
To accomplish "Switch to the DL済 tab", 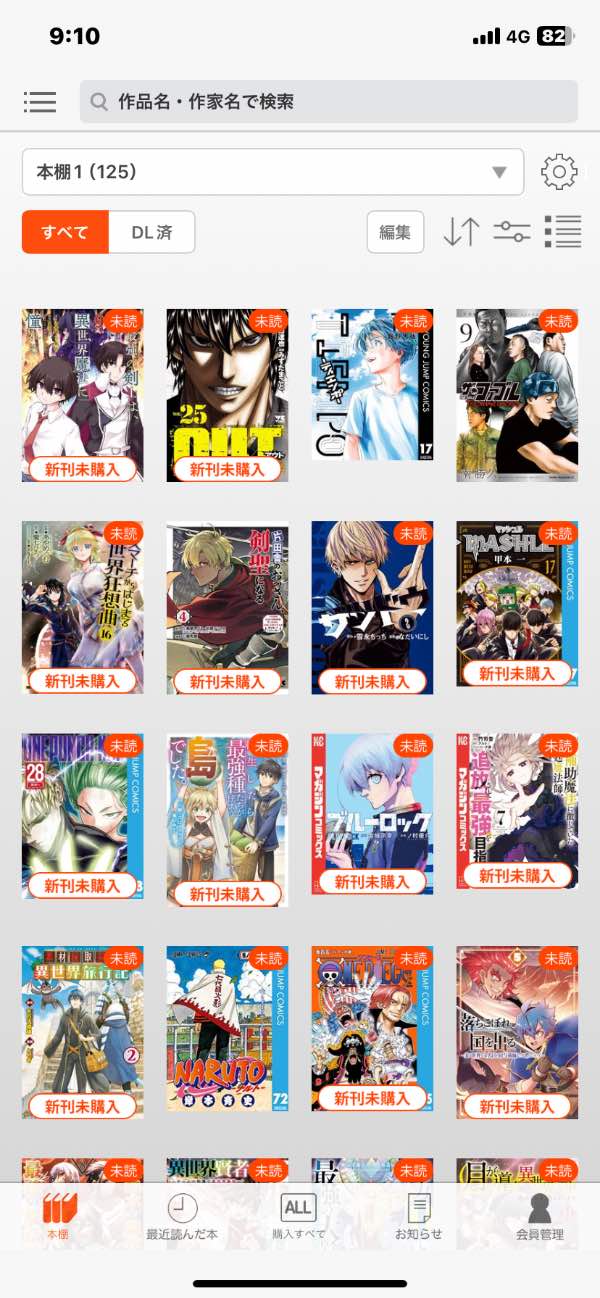I will 152,232.
